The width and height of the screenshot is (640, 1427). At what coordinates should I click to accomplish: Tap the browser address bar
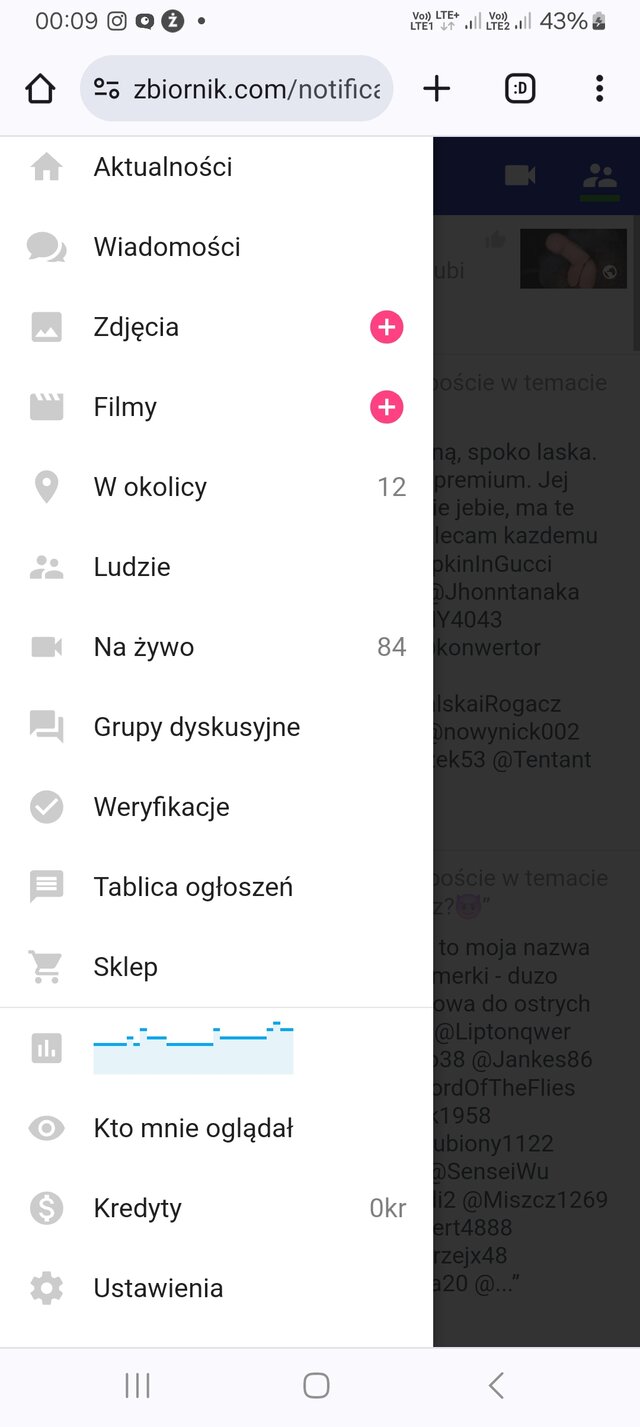pyautogui.click(x=237, y=89)
